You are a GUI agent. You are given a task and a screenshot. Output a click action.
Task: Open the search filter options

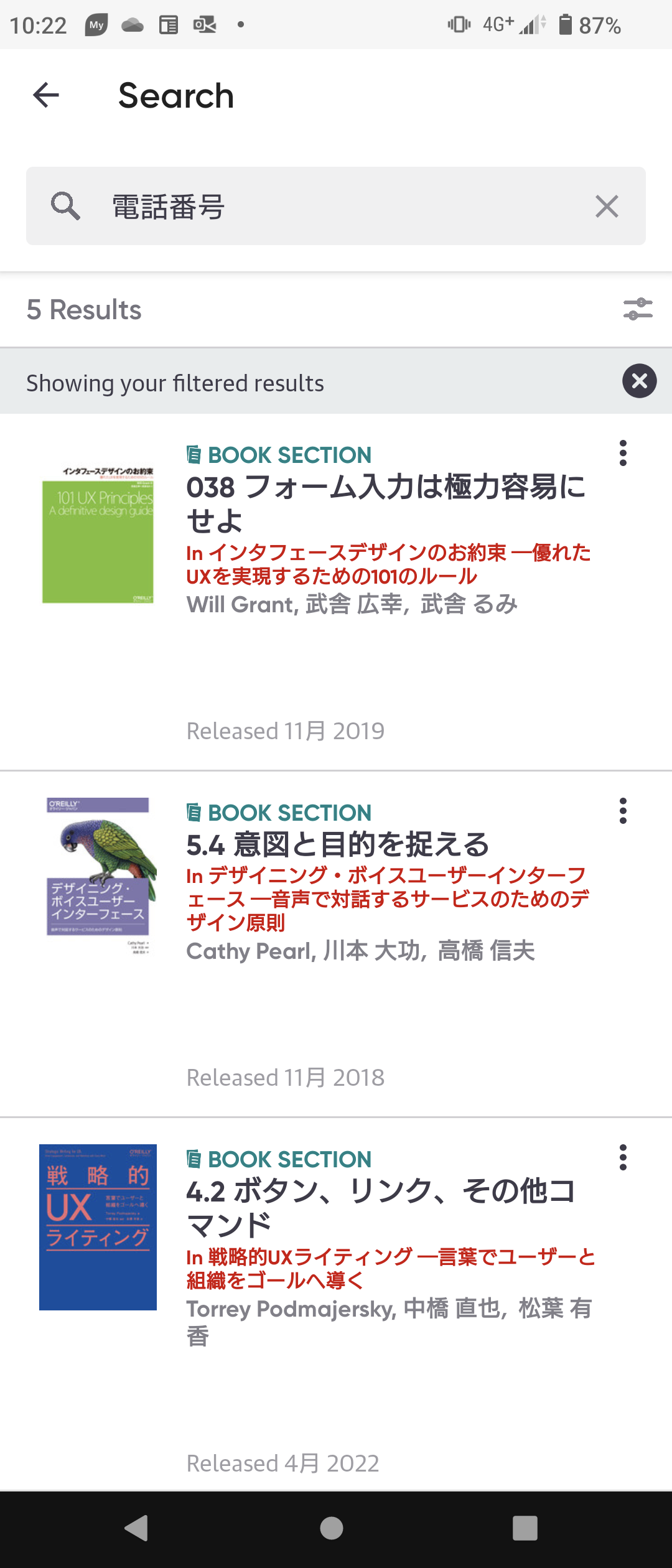coord(638,309)
